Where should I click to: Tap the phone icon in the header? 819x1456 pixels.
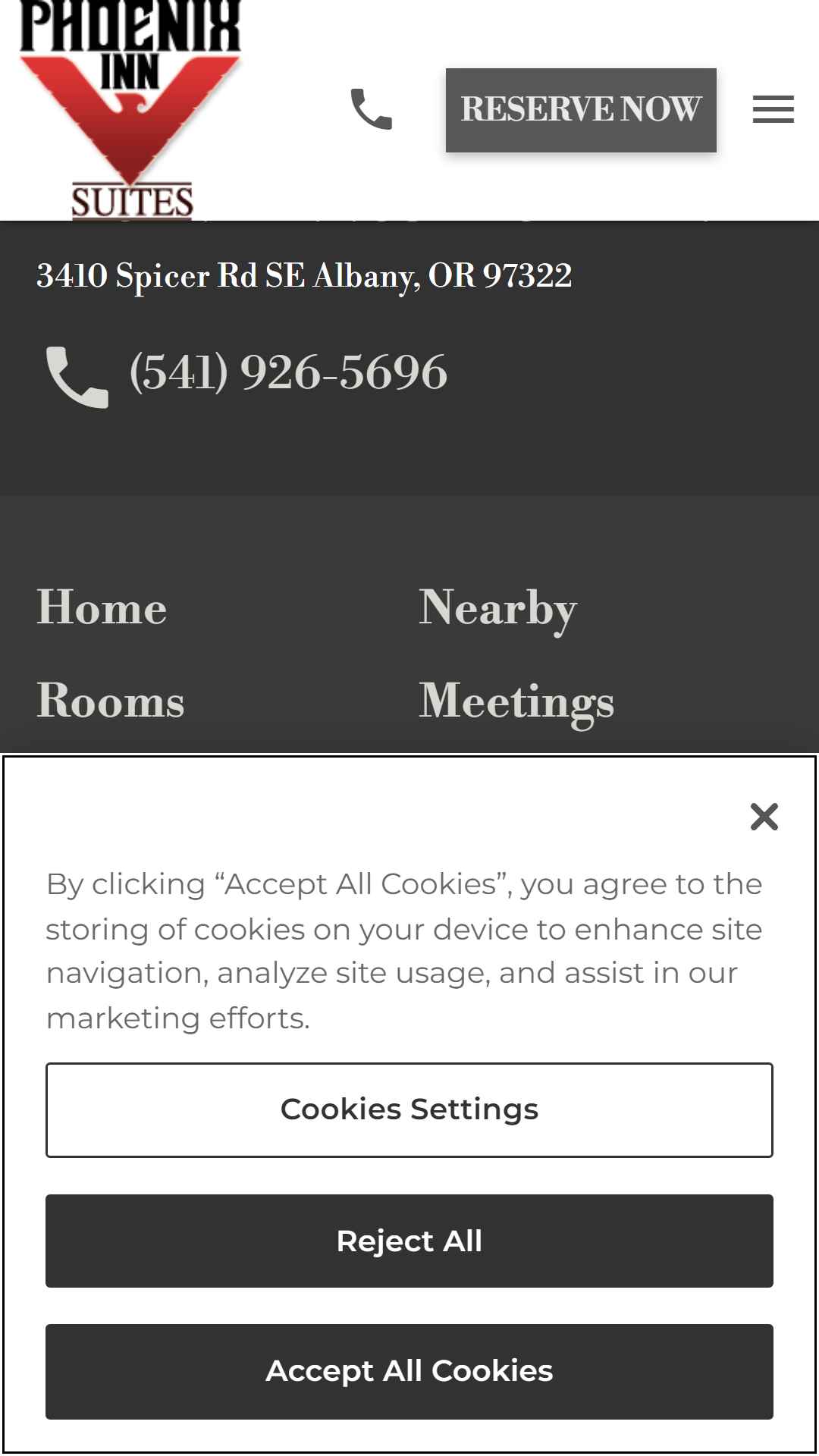pyautogui.click(x=371, y=109)
